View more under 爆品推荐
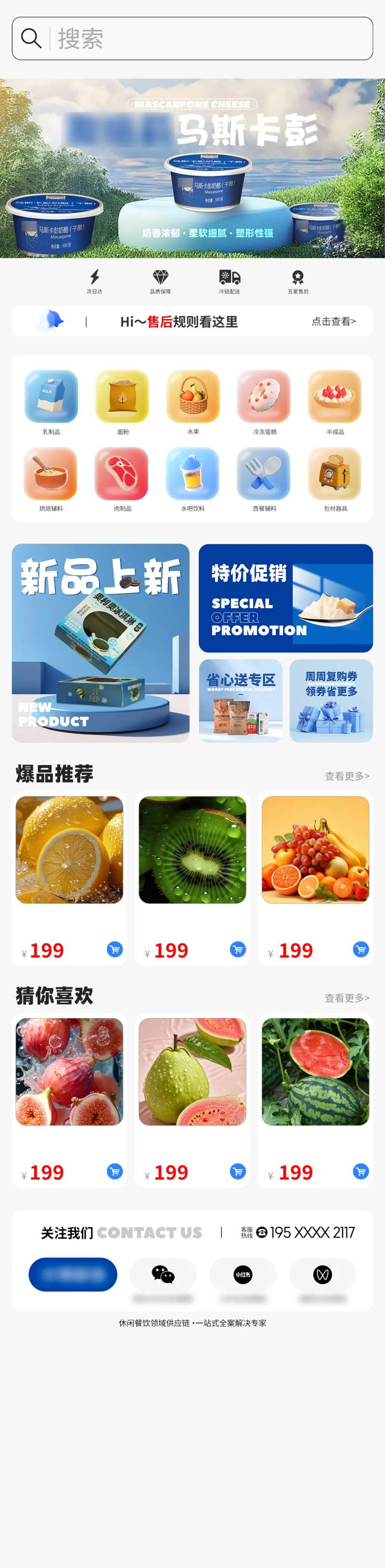Screen dimensions: 385x1568 [346, 776]
